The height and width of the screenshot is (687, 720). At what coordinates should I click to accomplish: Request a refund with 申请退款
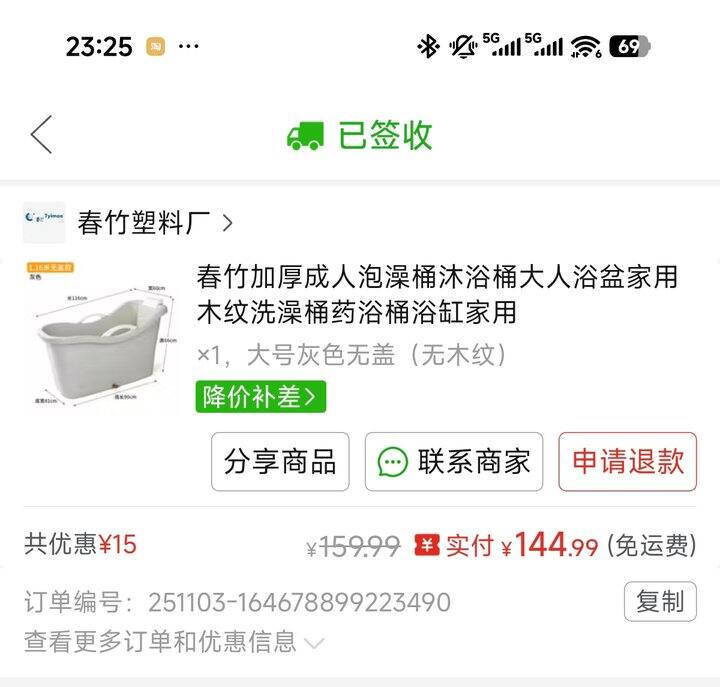[x=627, y=462]
